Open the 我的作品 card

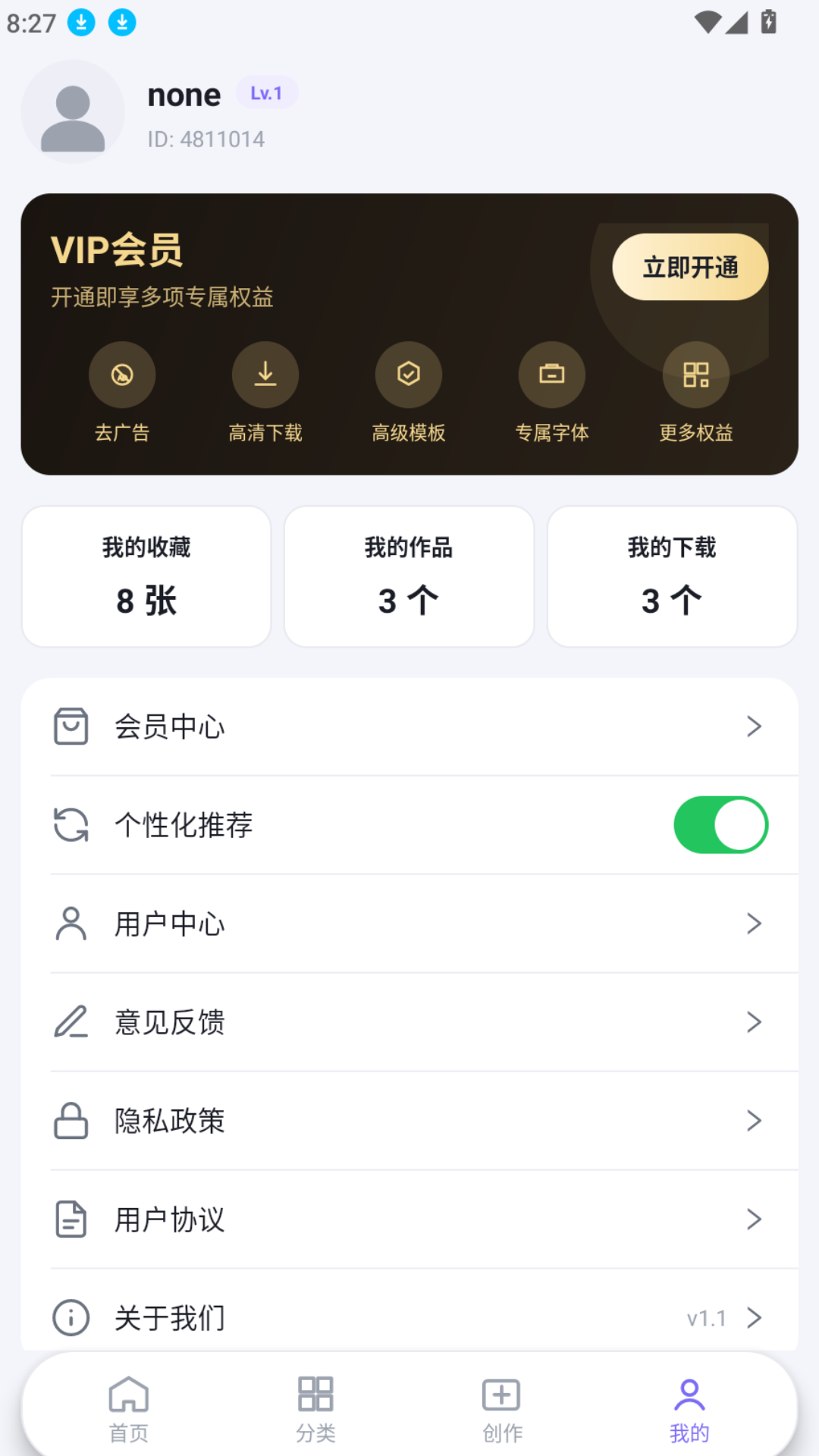pos(409,576)
